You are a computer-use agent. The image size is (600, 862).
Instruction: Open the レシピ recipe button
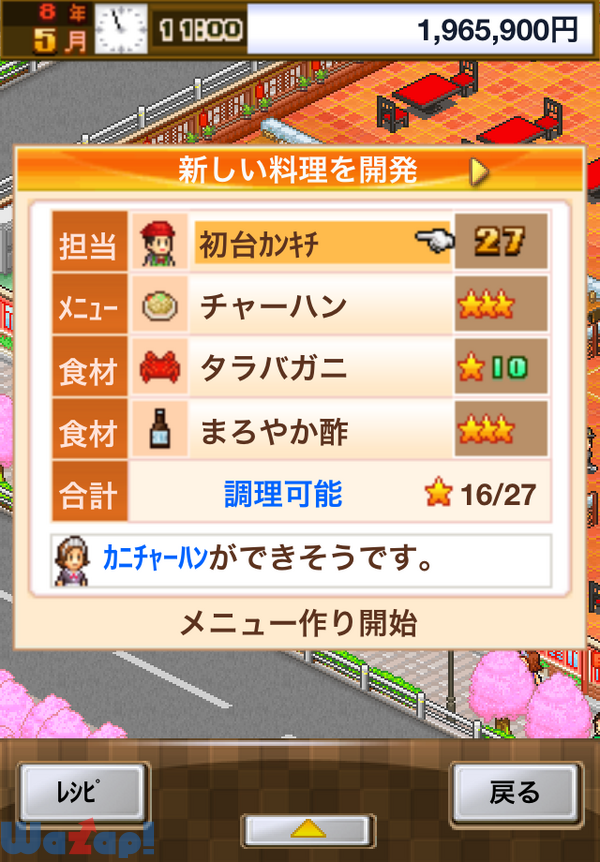(x=84, y=794)
